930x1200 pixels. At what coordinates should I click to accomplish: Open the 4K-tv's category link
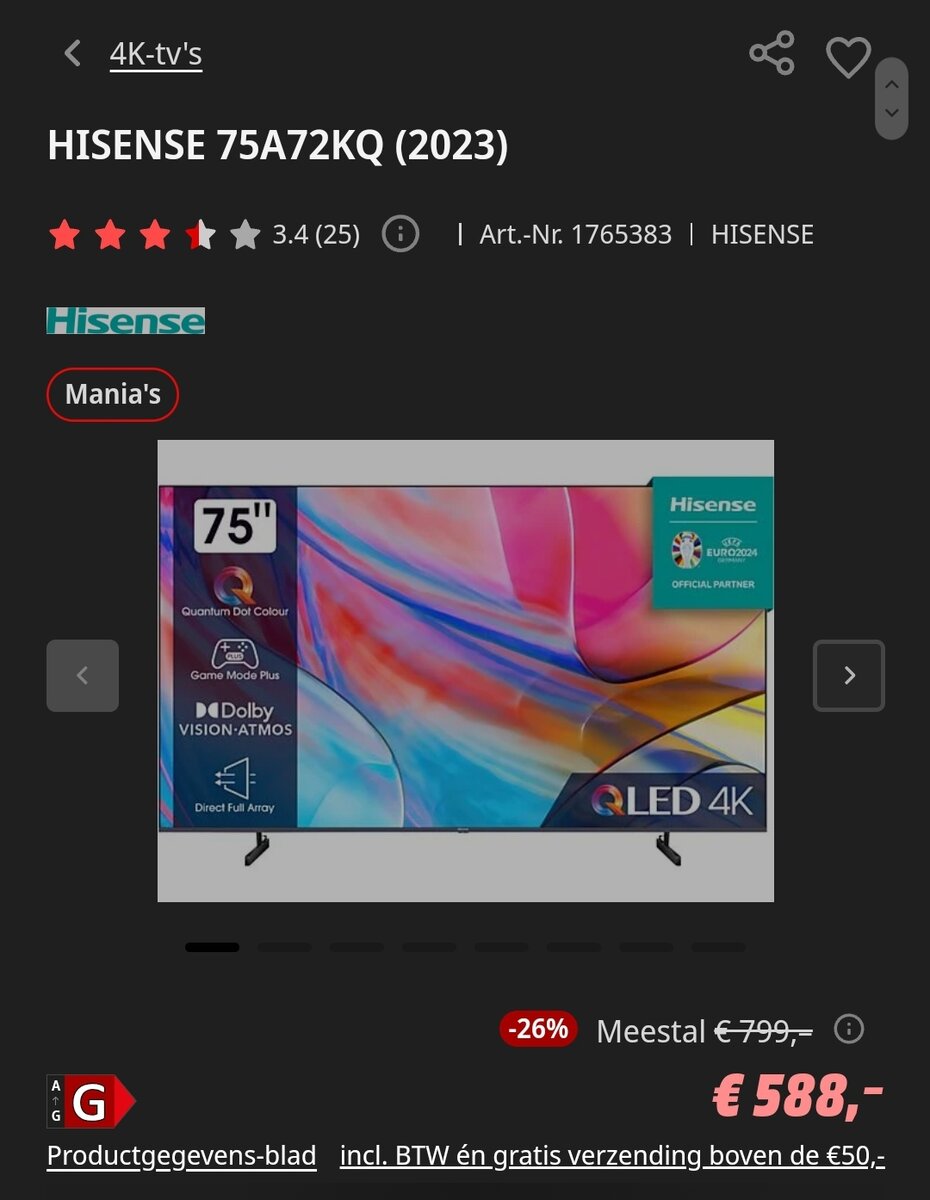[156, 54]
